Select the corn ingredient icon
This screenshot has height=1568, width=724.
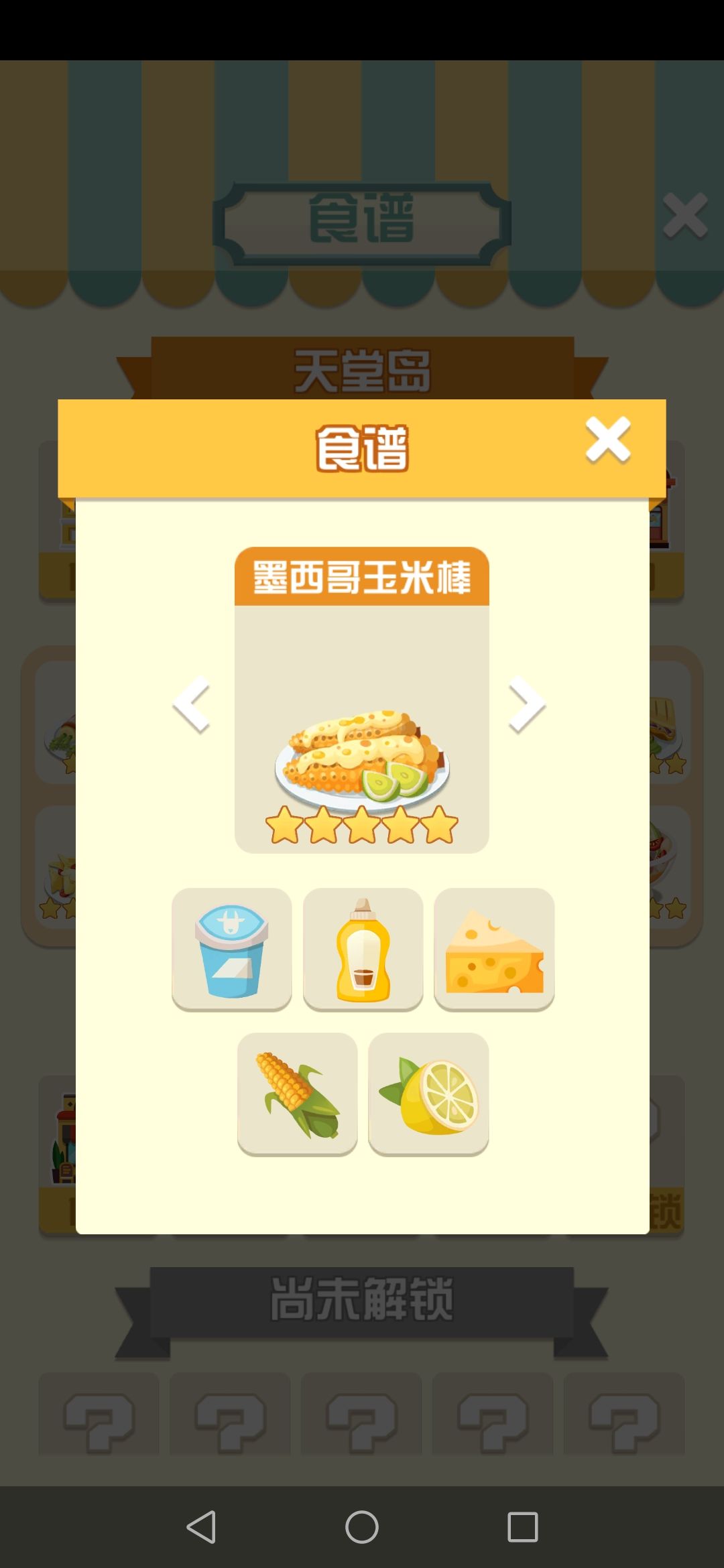point(298,1093)
